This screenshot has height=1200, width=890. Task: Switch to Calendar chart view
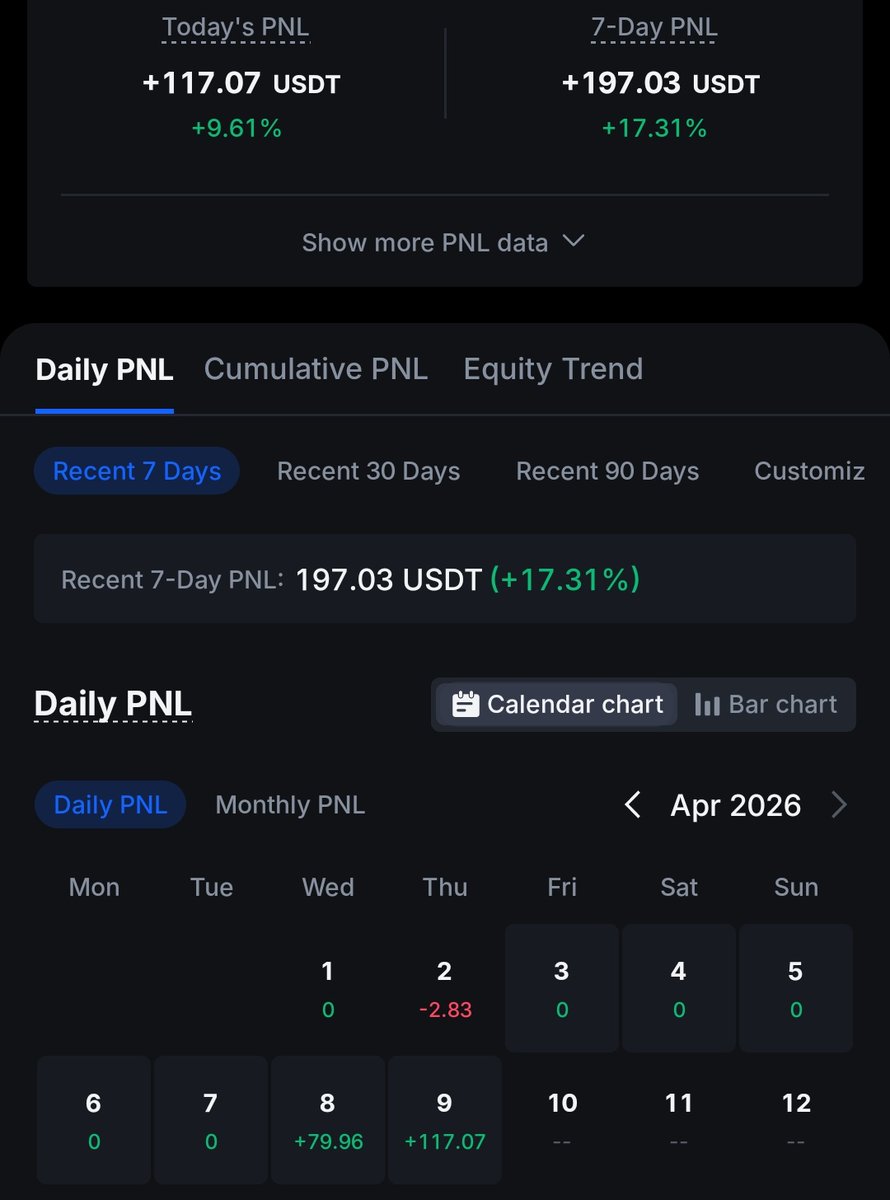[557, 704]
